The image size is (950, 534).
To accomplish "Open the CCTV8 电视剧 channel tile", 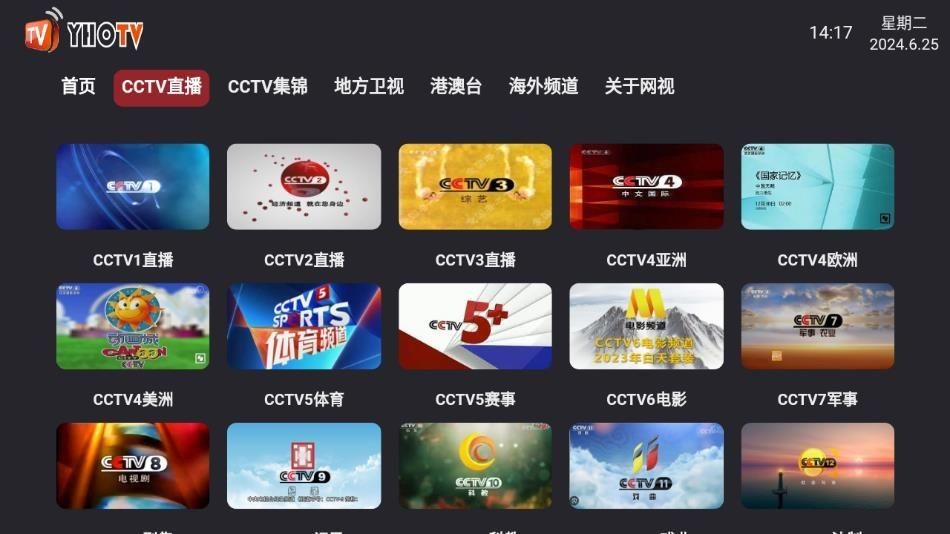I will pyautogui.click(x=133, y=465).
